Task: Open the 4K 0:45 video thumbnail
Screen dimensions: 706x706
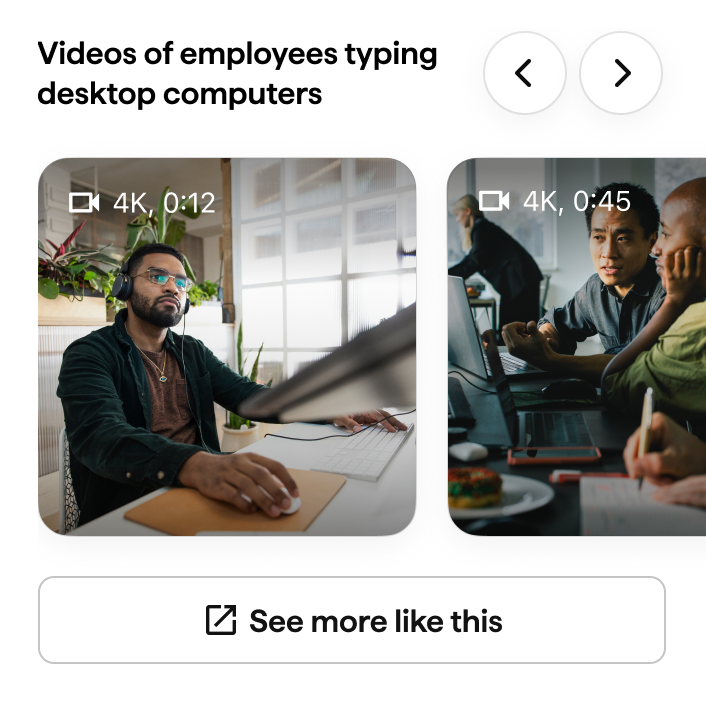Action: 577,346
